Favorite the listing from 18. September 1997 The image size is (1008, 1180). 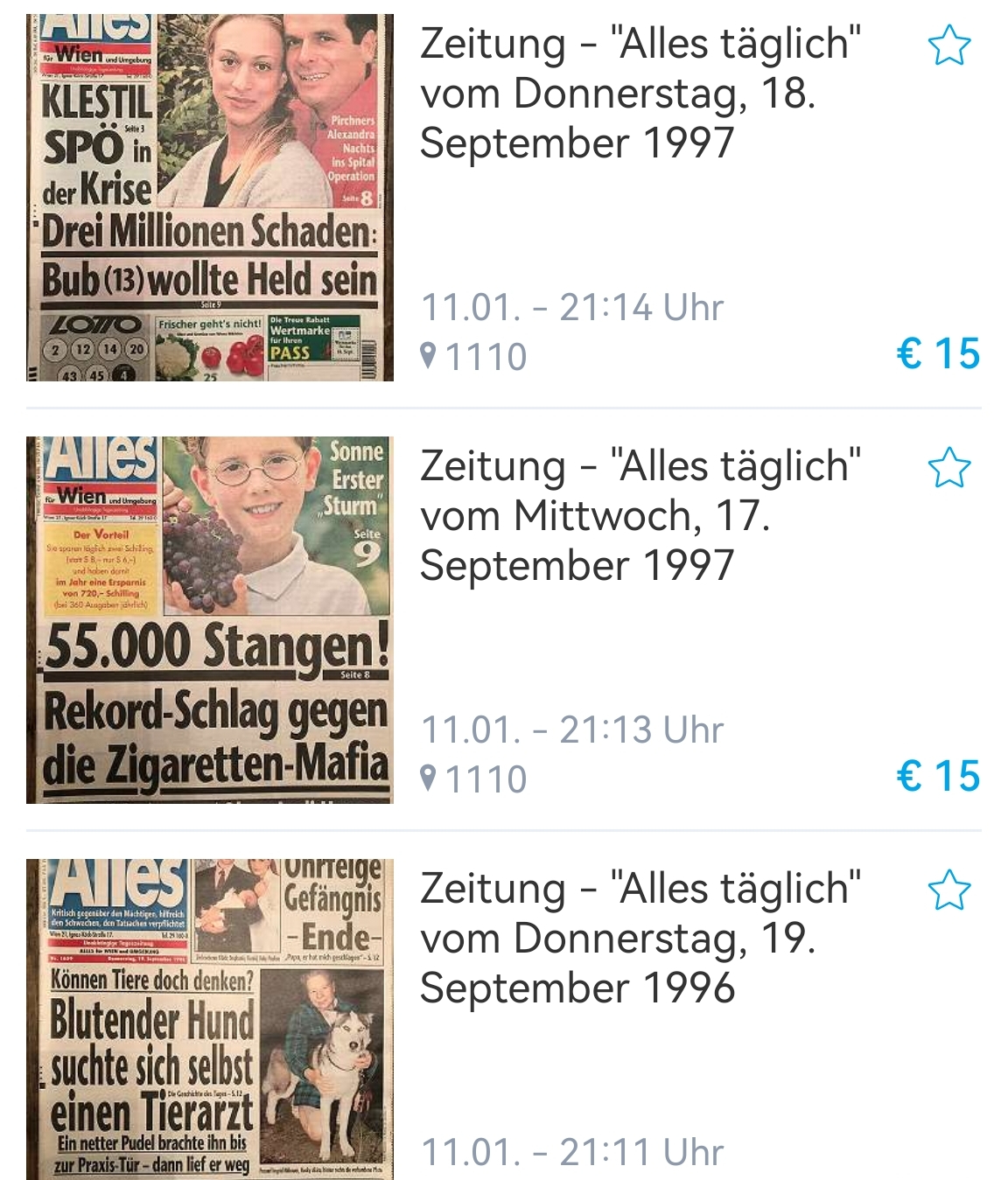point(948,46)
